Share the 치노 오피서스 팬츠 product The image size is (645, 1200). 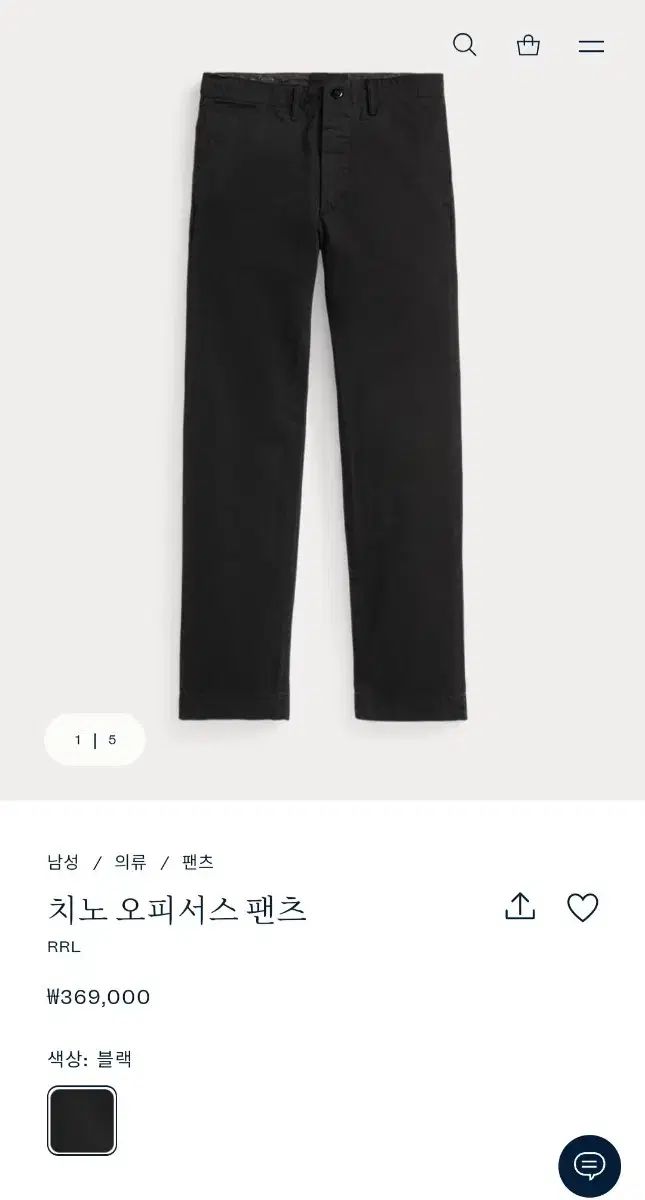coord(520,907)
